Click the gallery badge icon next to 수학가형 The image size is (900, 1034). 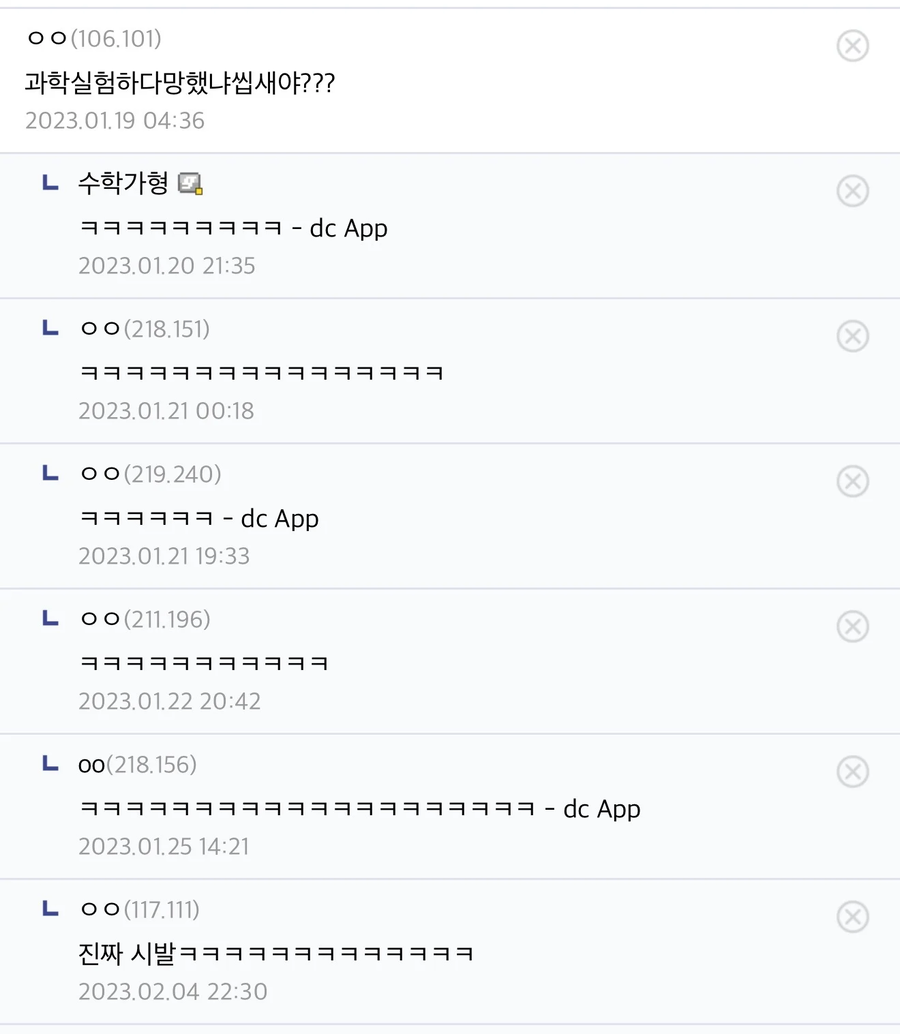click(x=192, y=184)
